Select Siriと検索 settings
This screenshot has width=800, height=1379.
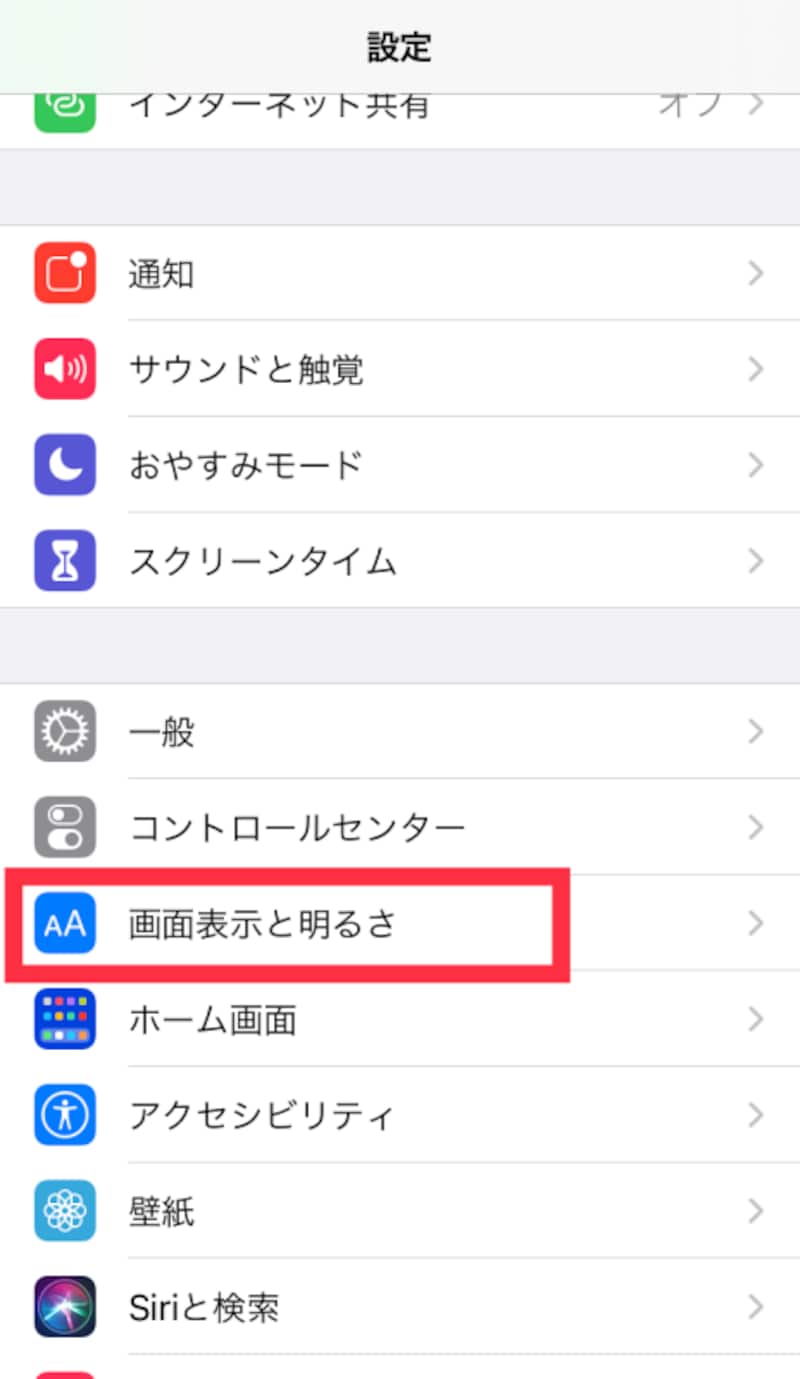pyautogui.click(x=400, y=1307)
